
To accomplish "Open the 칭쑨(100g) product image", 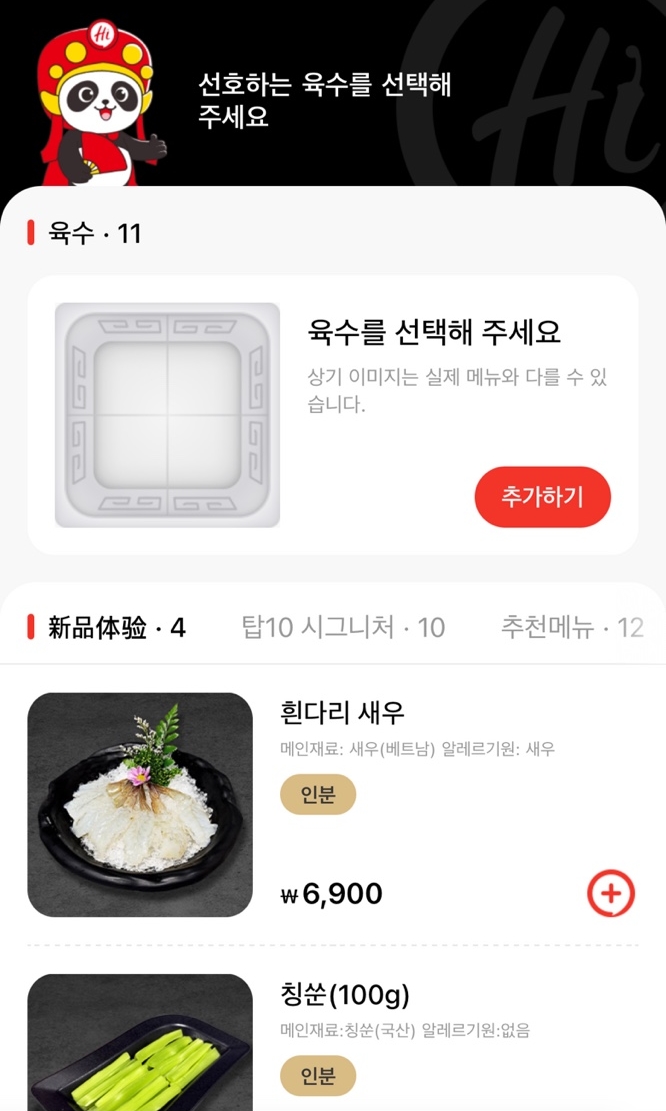I will [x=140, y=1042].
